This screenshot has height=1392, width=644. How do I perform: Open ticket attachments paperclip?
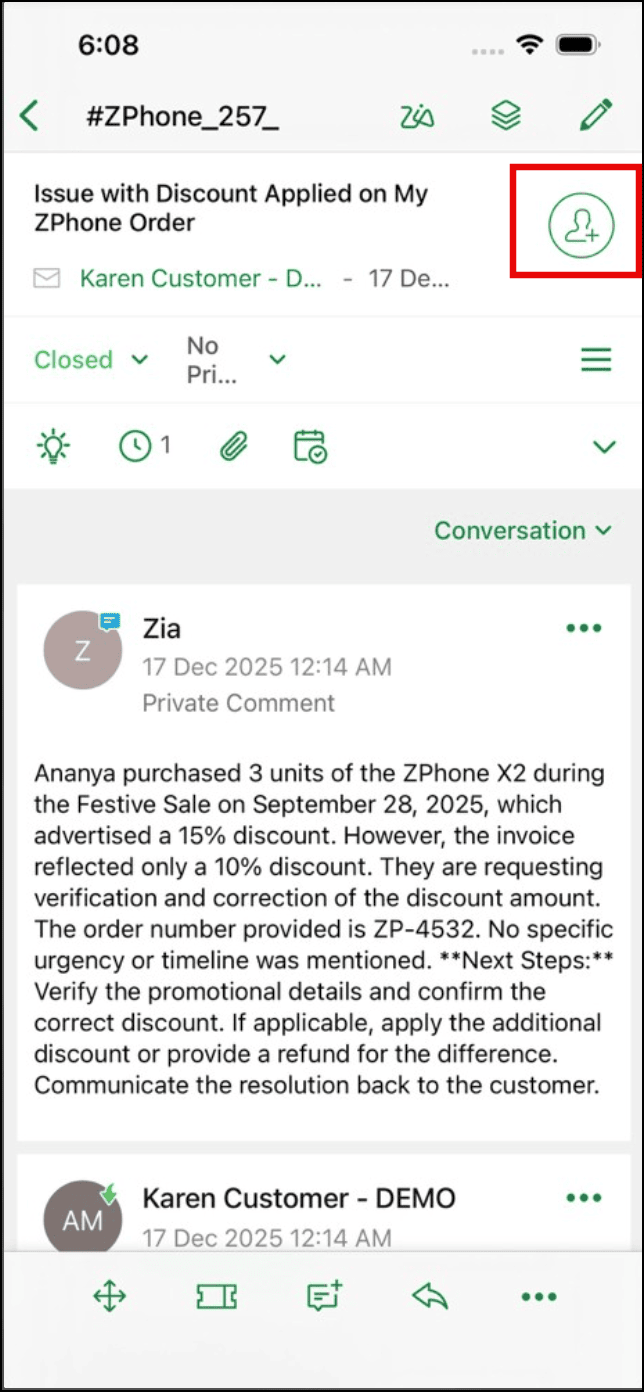233,446
